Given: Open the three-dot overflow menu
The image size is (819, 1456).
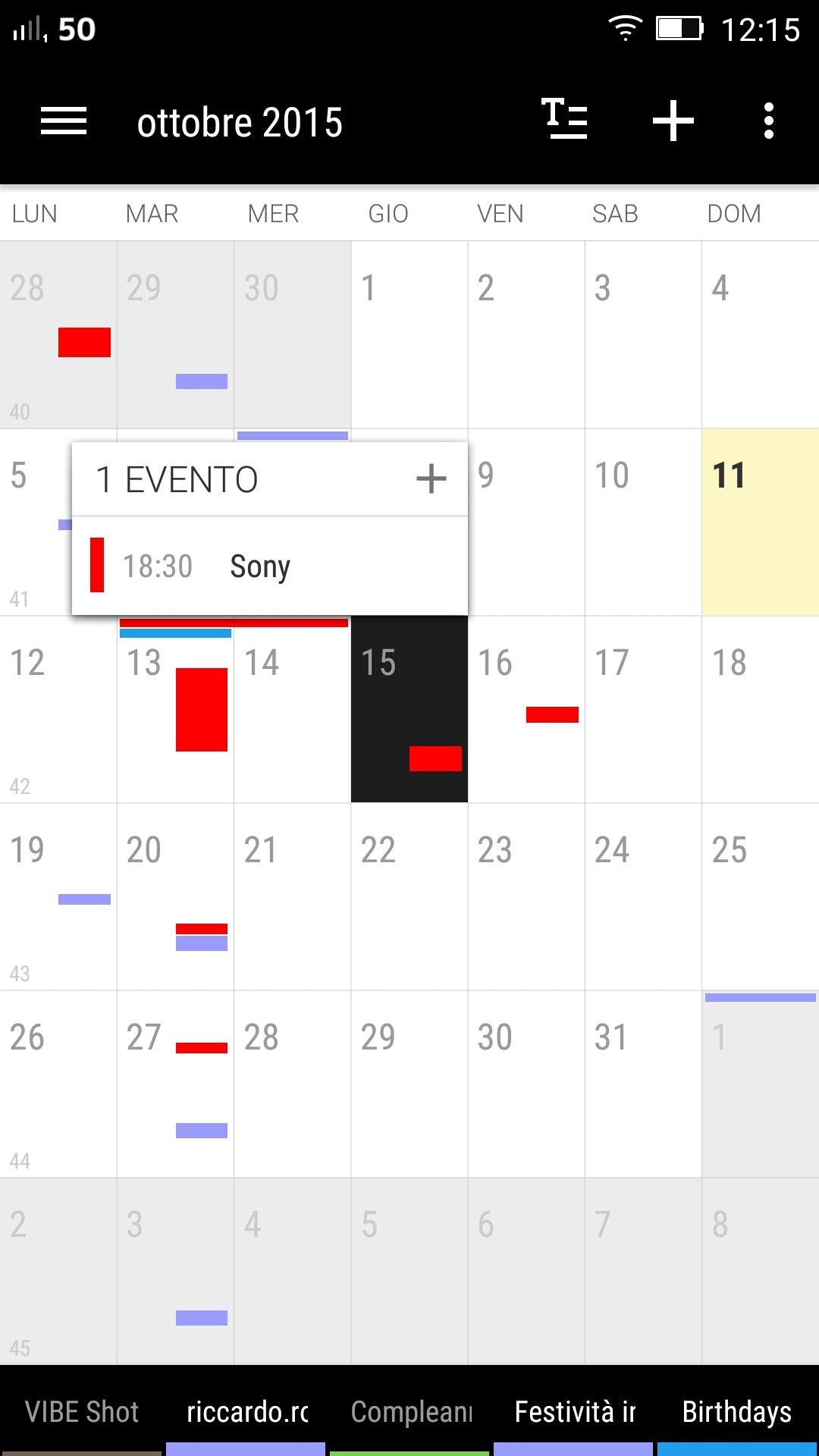Looking at the screenshot, I should click(x=769, y=121).
